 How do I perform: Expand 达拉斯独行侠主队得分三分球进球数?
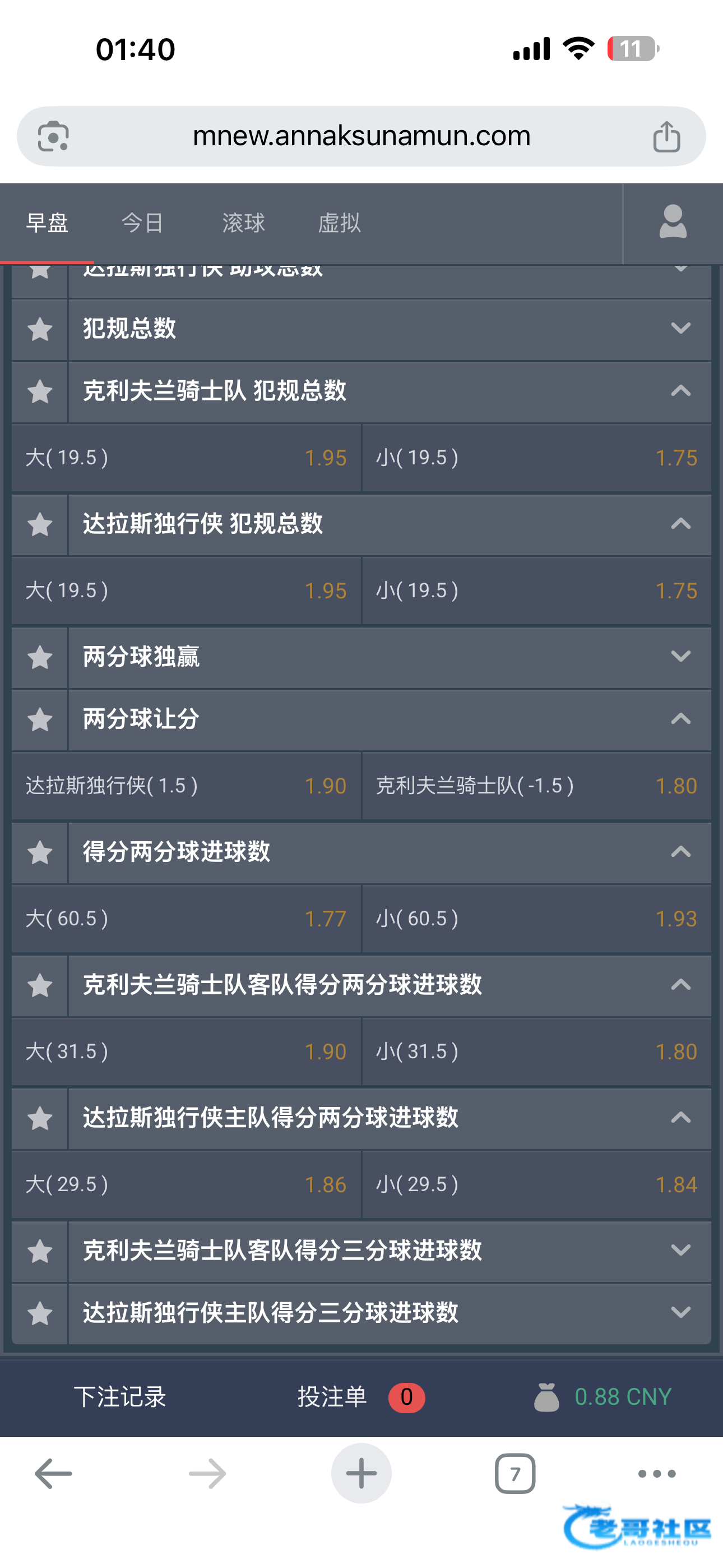[390, 1313]
